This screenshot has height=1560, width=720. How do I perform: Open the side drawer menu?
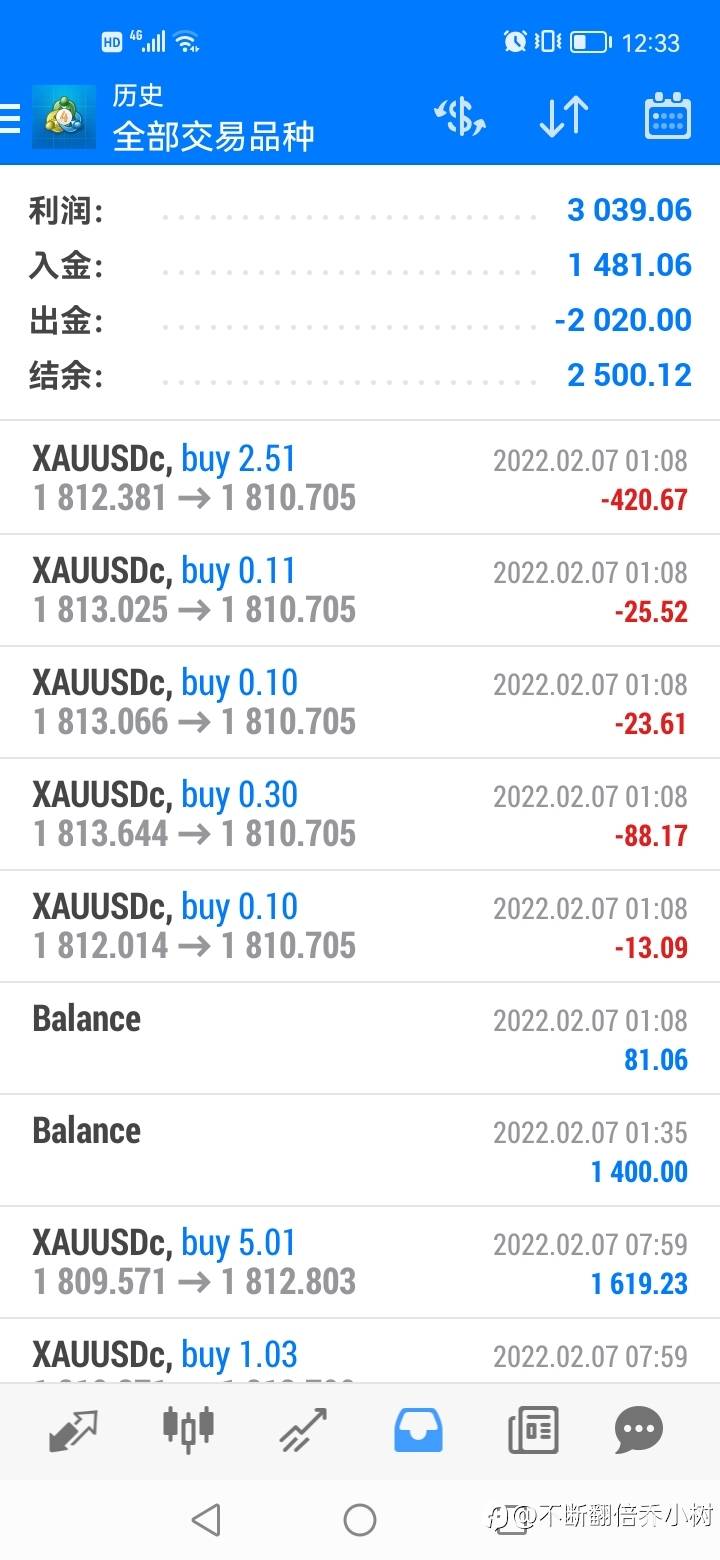pos(10,119)
